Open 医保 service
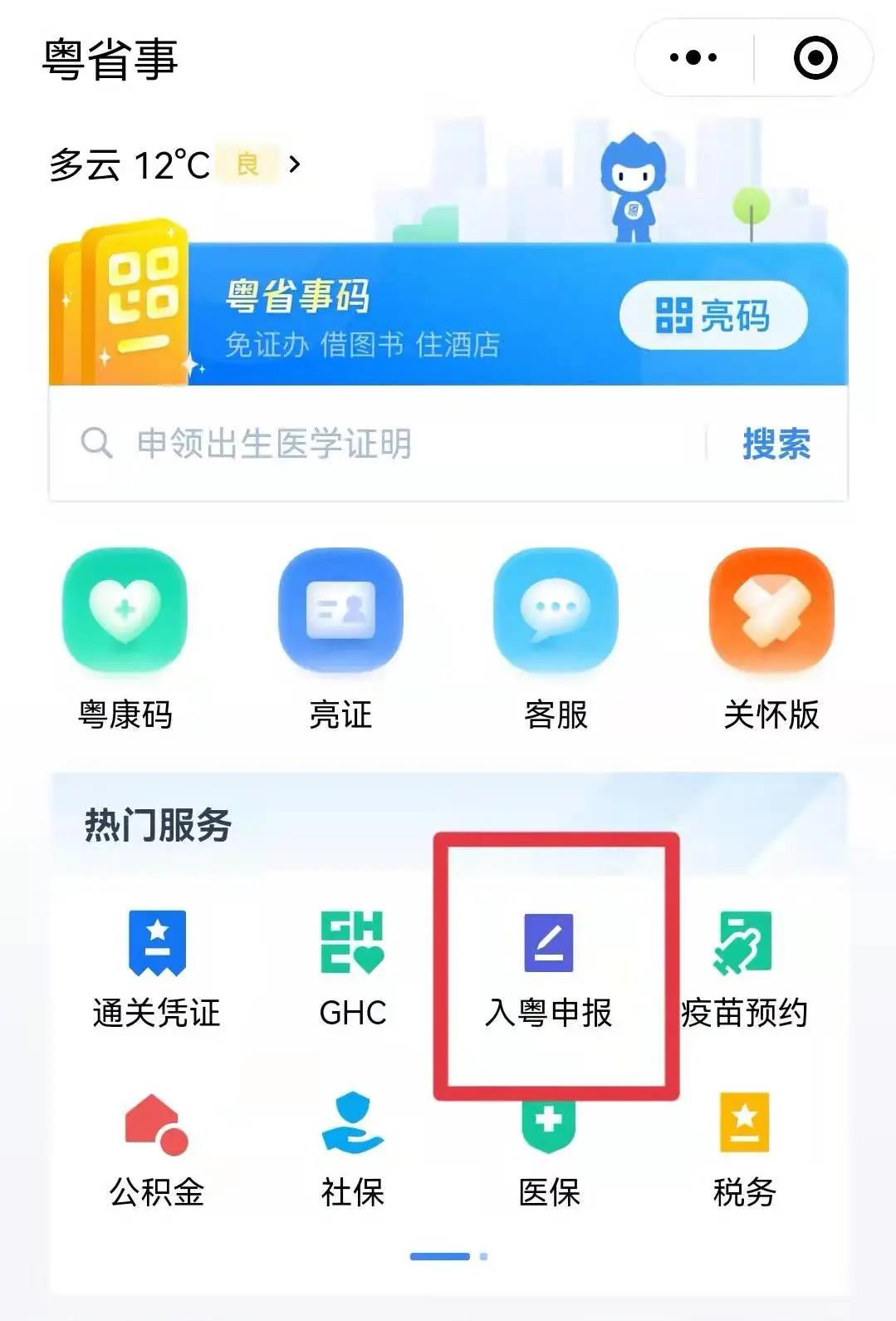The height and width of the screenshot is (1321, 896). (x=549, y=1155)
